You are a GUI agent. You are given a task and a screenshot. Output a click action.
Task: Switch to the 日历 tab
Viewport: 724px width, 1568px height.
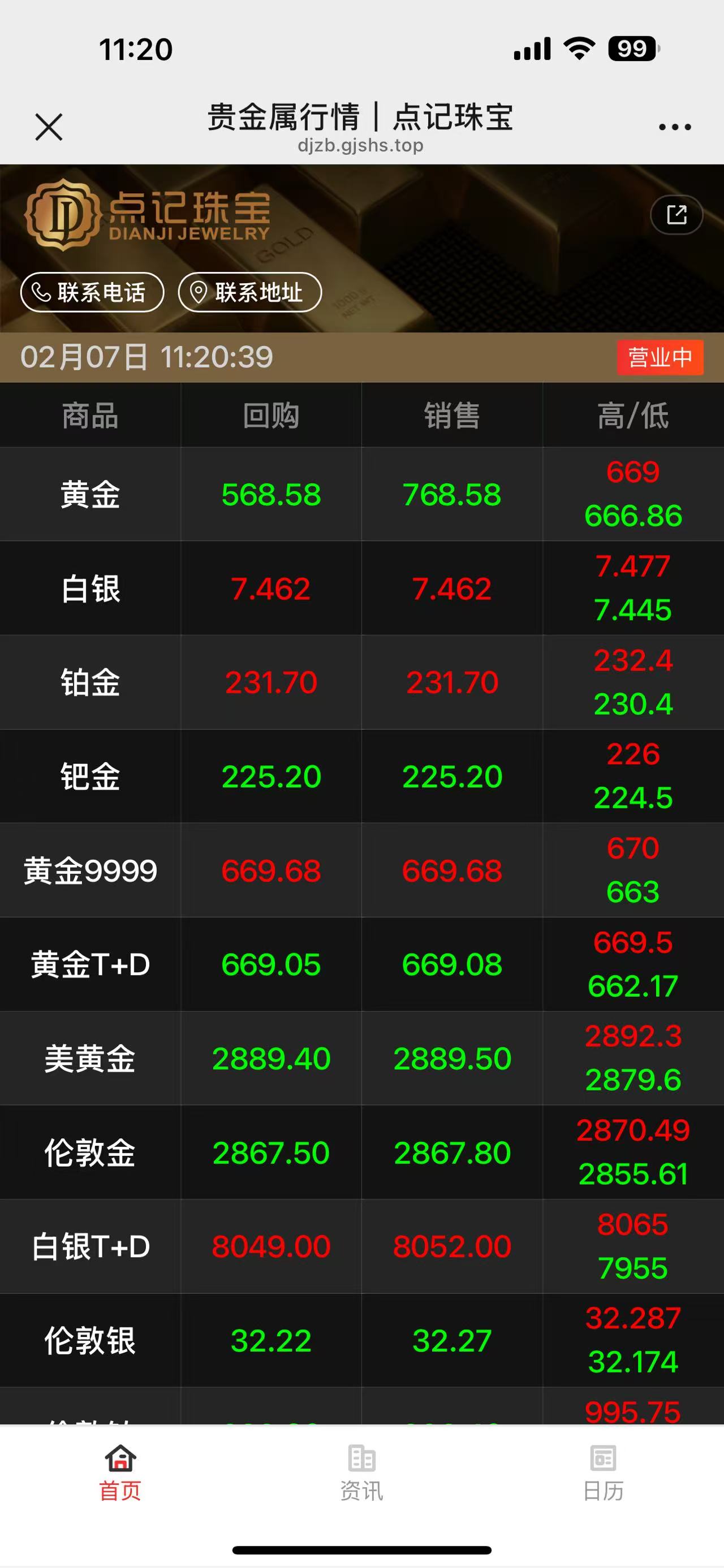603,1472
